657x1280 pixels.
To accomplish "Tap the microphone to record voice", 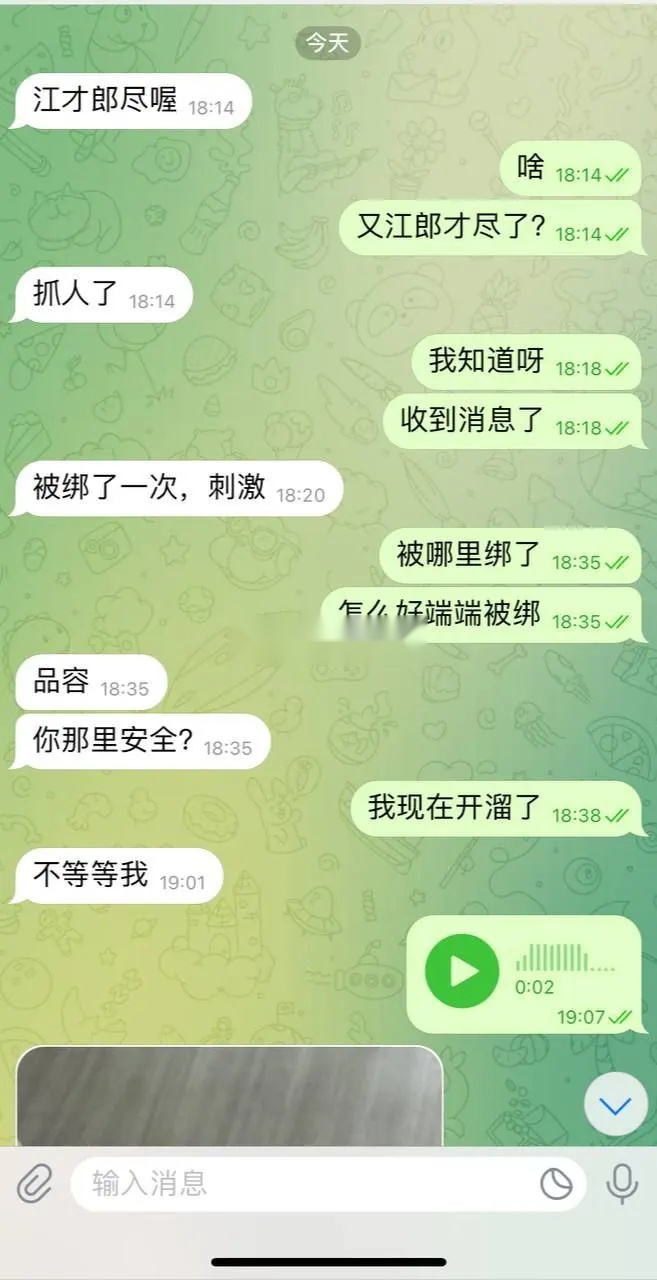I will [621, 1184].
